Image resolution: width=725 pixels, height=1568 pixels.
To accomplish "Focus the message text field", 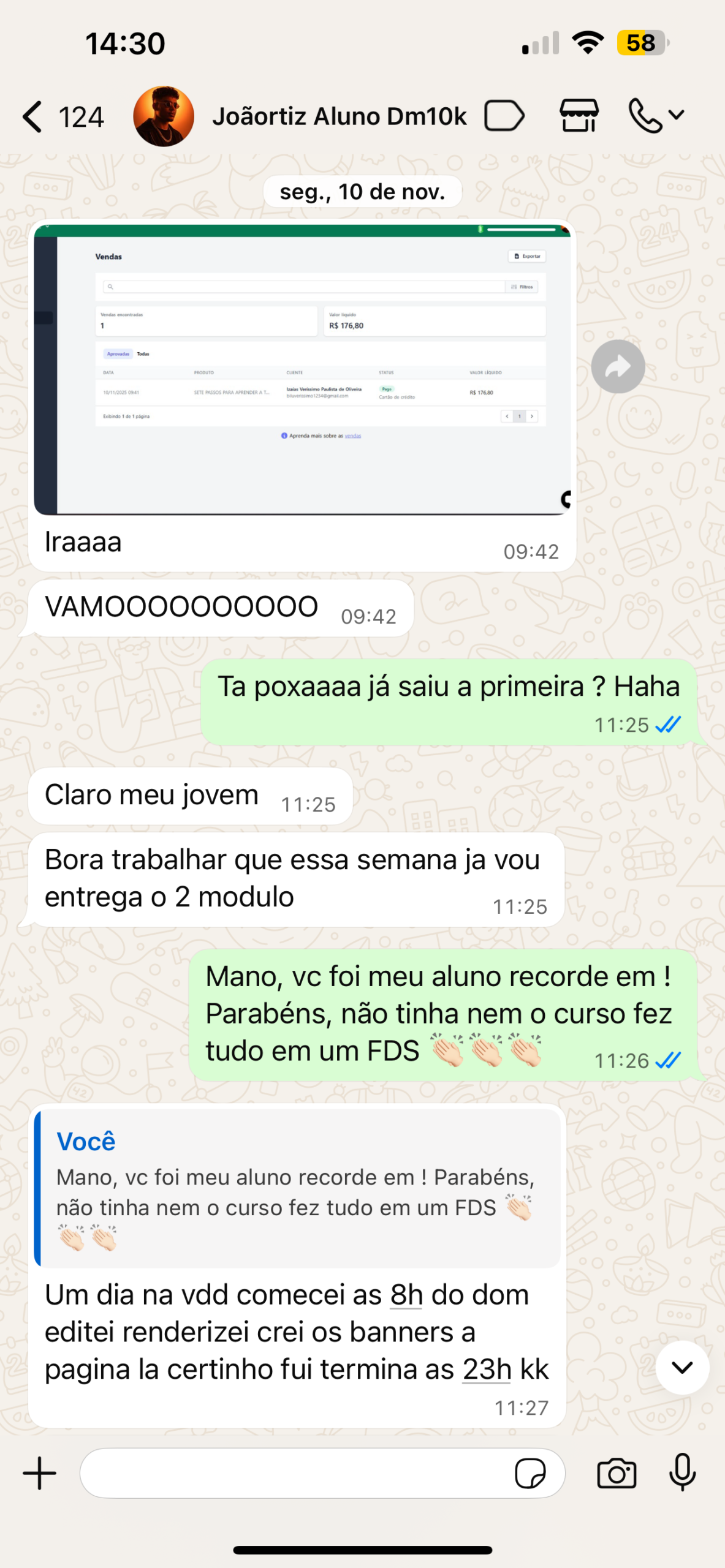I will 294,1472.
